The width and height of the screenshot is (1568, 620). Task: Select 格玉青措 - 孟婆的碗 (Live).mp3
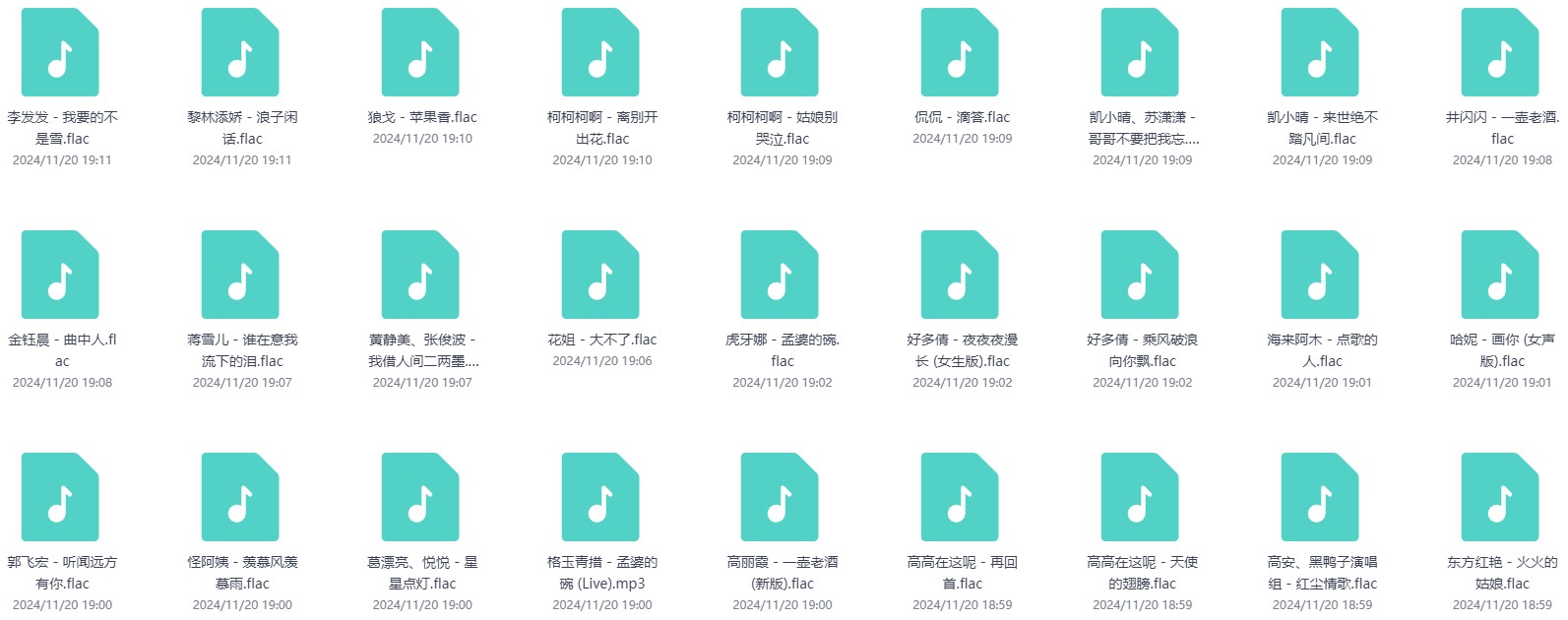click(x=600, y=499)
